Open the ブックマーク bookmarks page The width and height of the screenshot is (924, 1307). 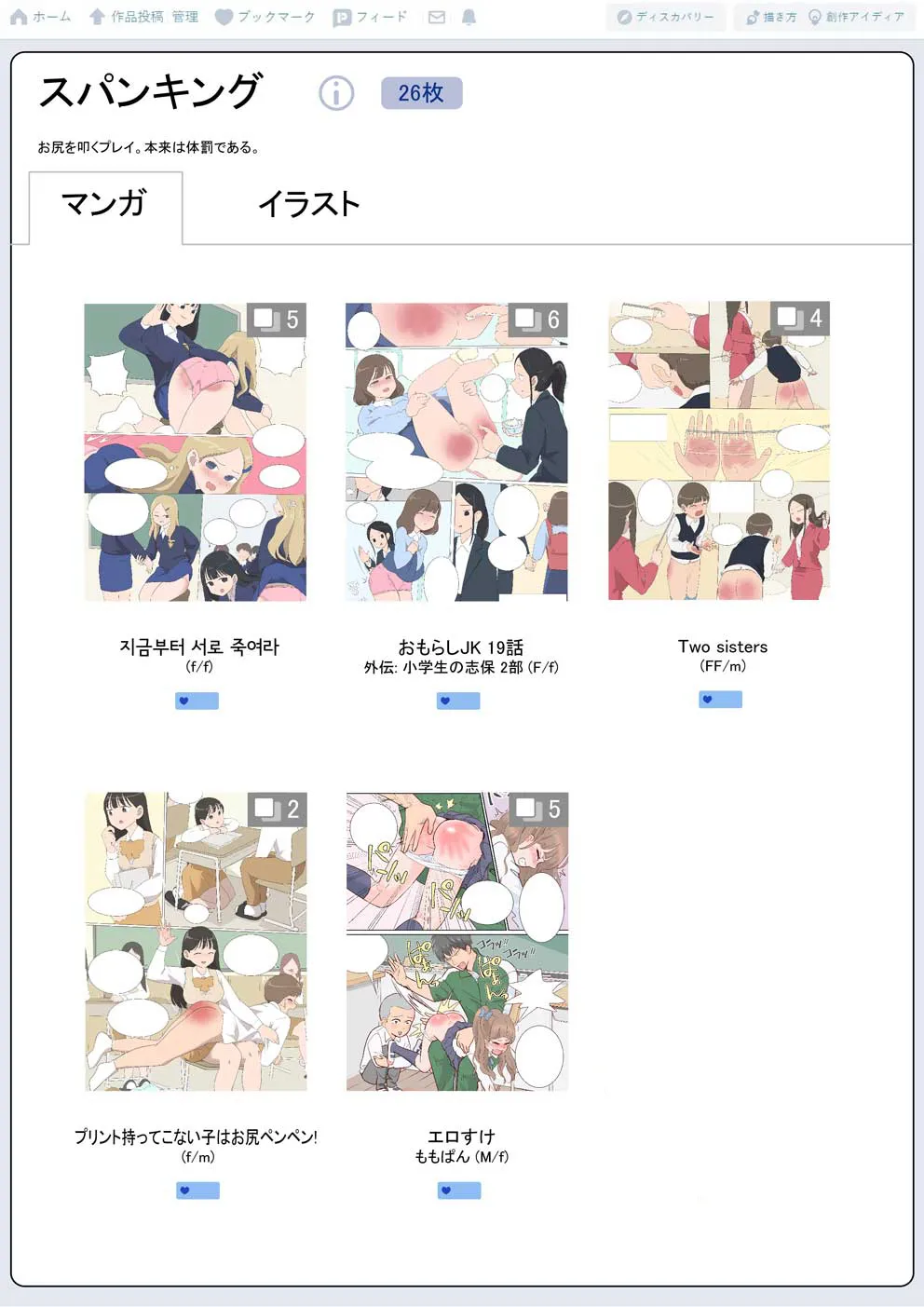tap(265, 17)
